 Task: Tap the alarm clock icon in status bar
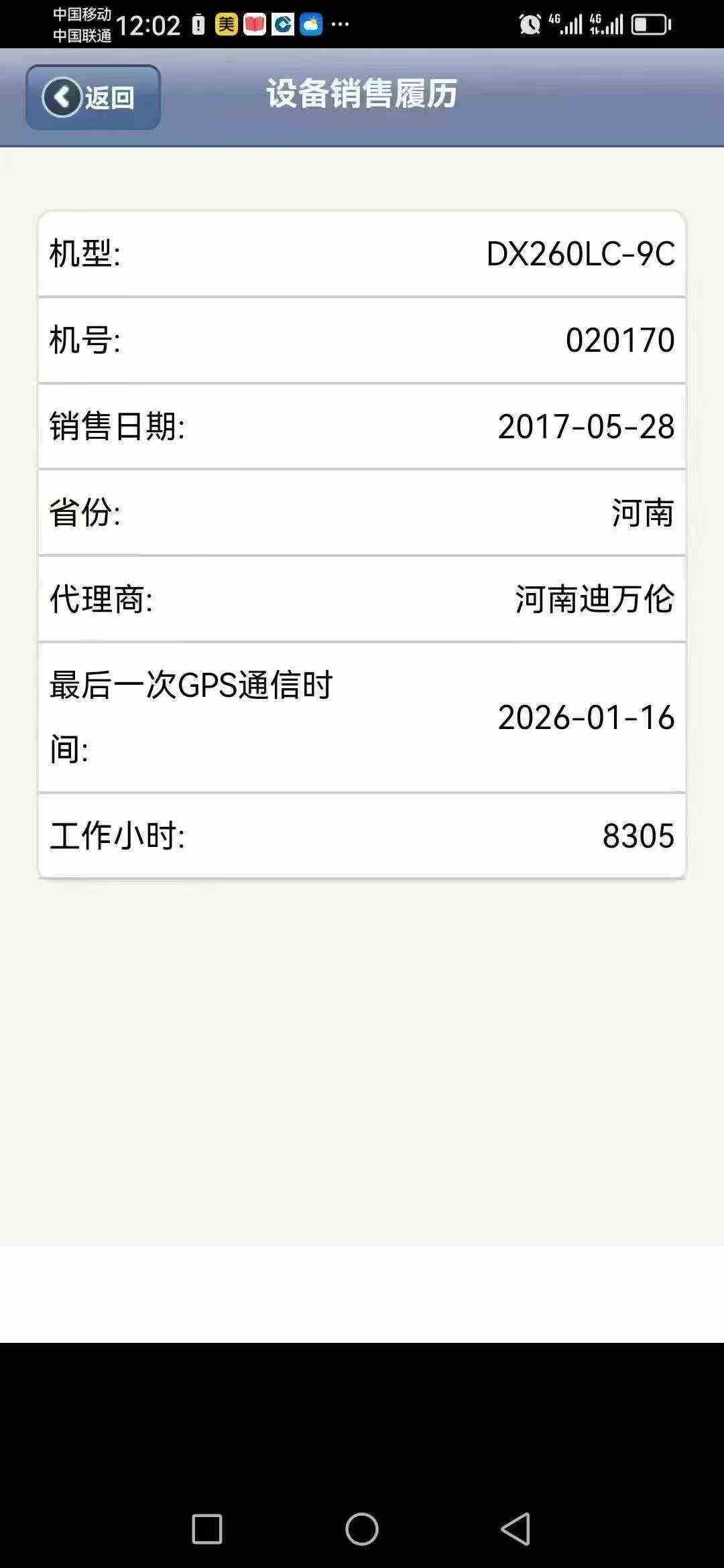(529, 25)
